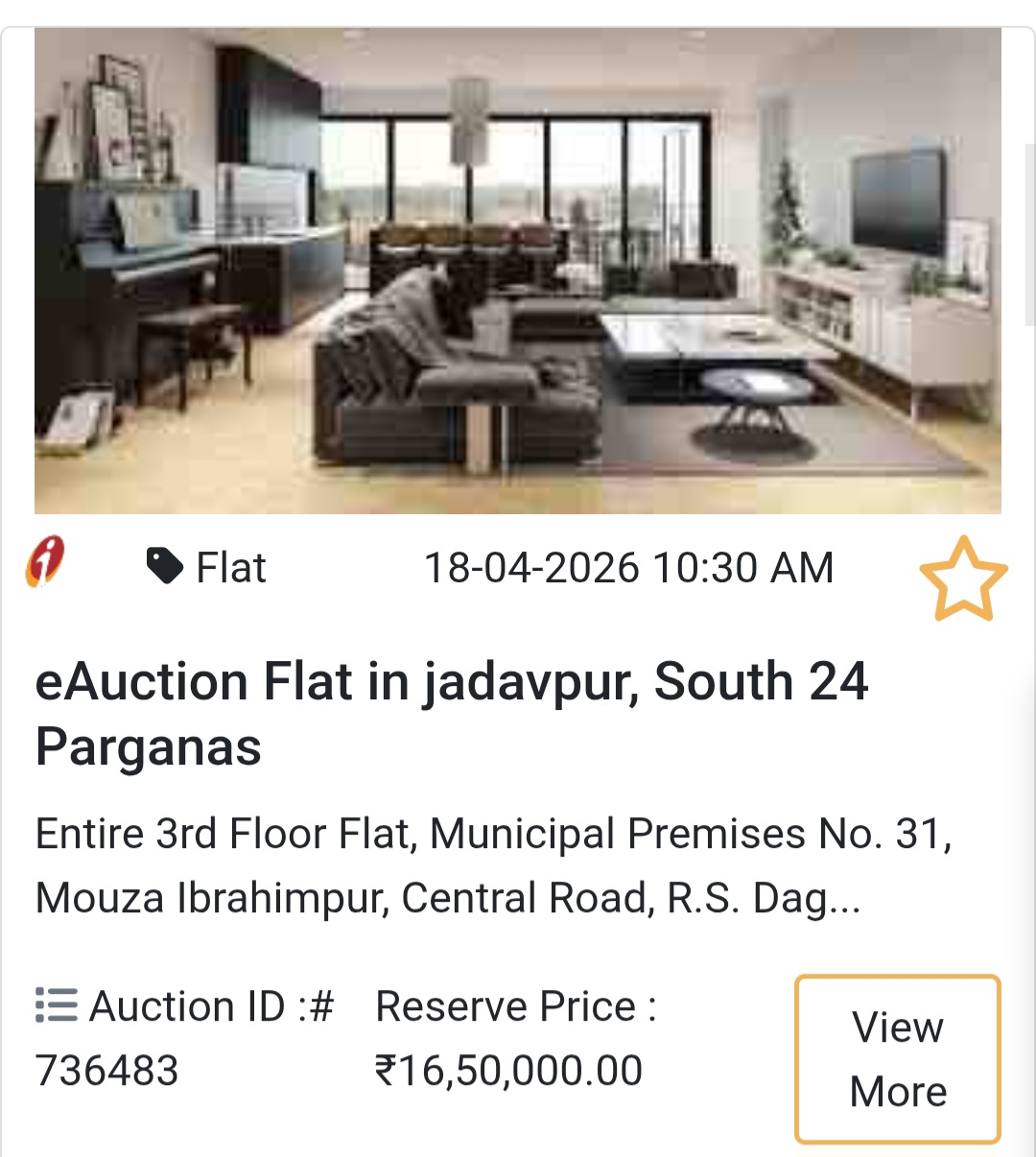Click the auction date 18-04-2026 10:30 AM

[x=630, y=567]
